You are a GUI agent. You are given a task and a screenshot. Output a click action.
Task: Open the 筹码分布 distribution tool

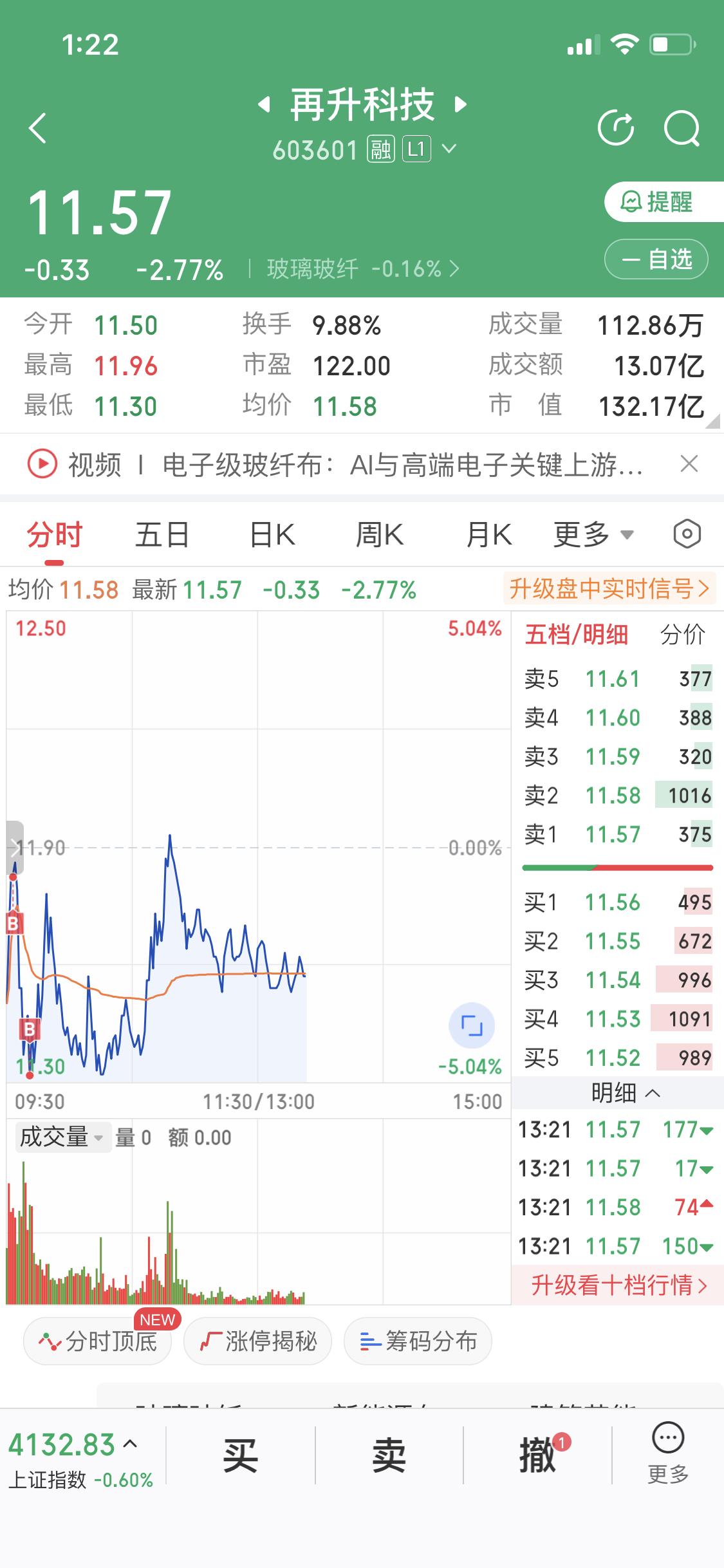tap(417, 1341)
